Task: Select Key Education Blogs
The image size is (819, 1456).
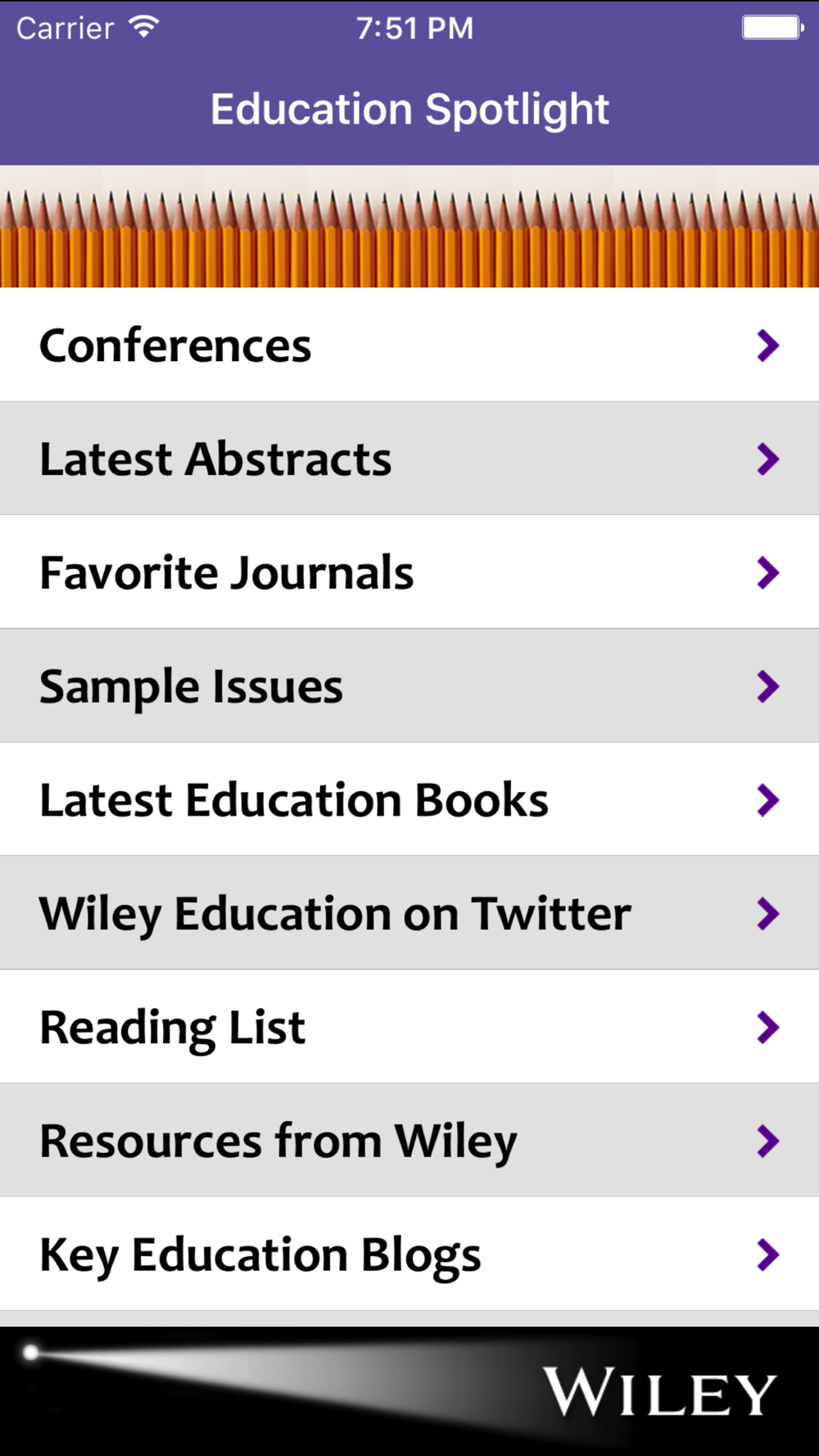Action: (409, 1255)
